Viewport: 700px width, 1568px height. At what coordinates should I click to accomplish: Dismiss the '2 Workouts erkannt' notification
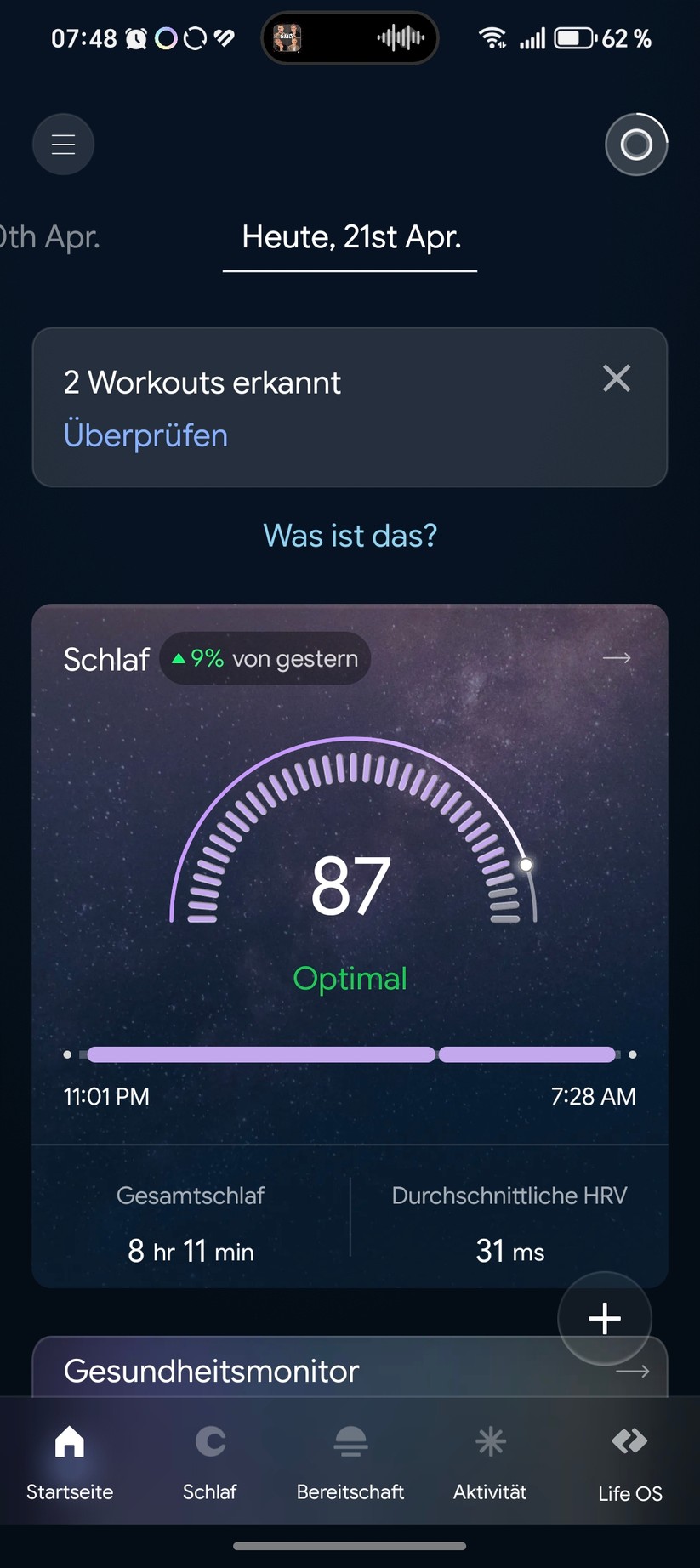pyautogui.click(x=616, y=378)
